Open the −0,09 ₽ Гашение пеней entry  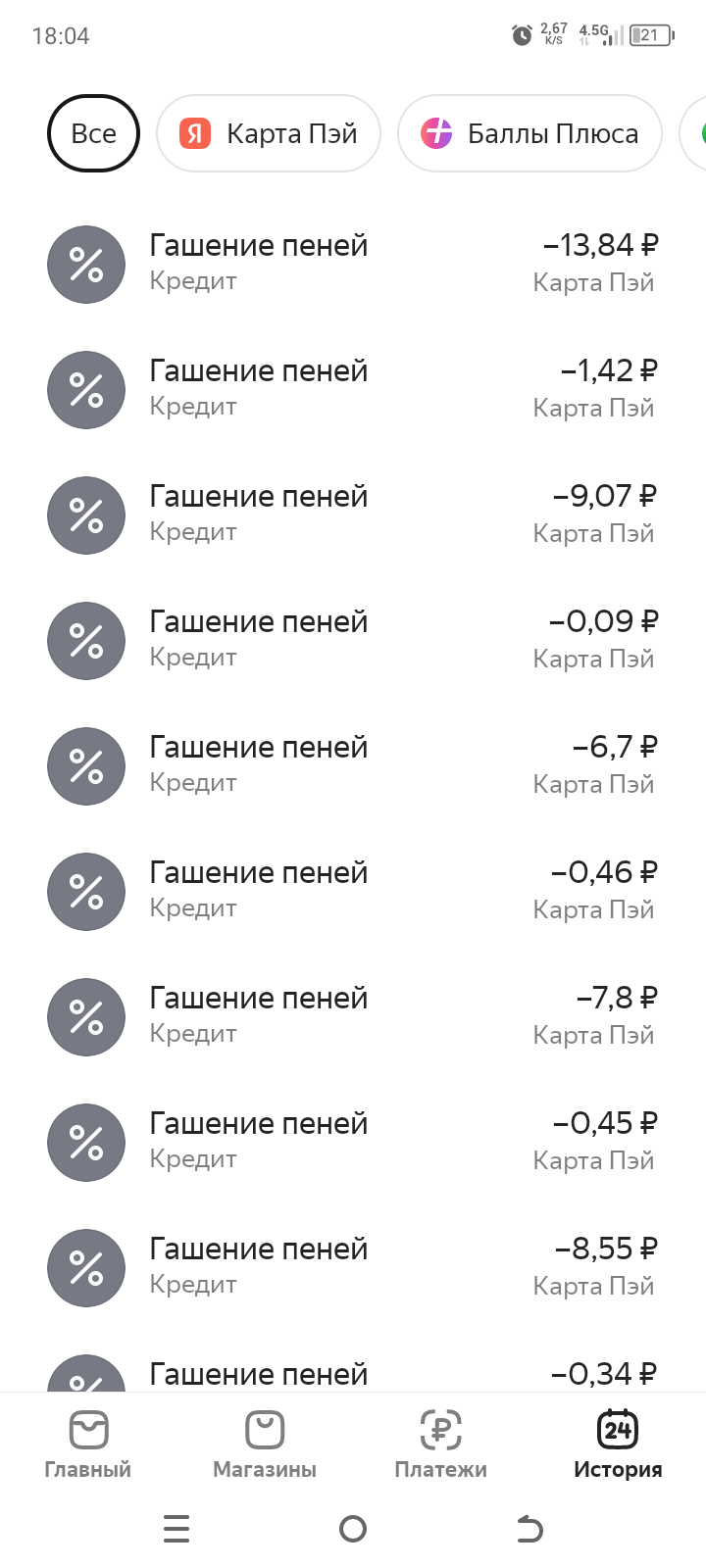(x=353, y=640)
